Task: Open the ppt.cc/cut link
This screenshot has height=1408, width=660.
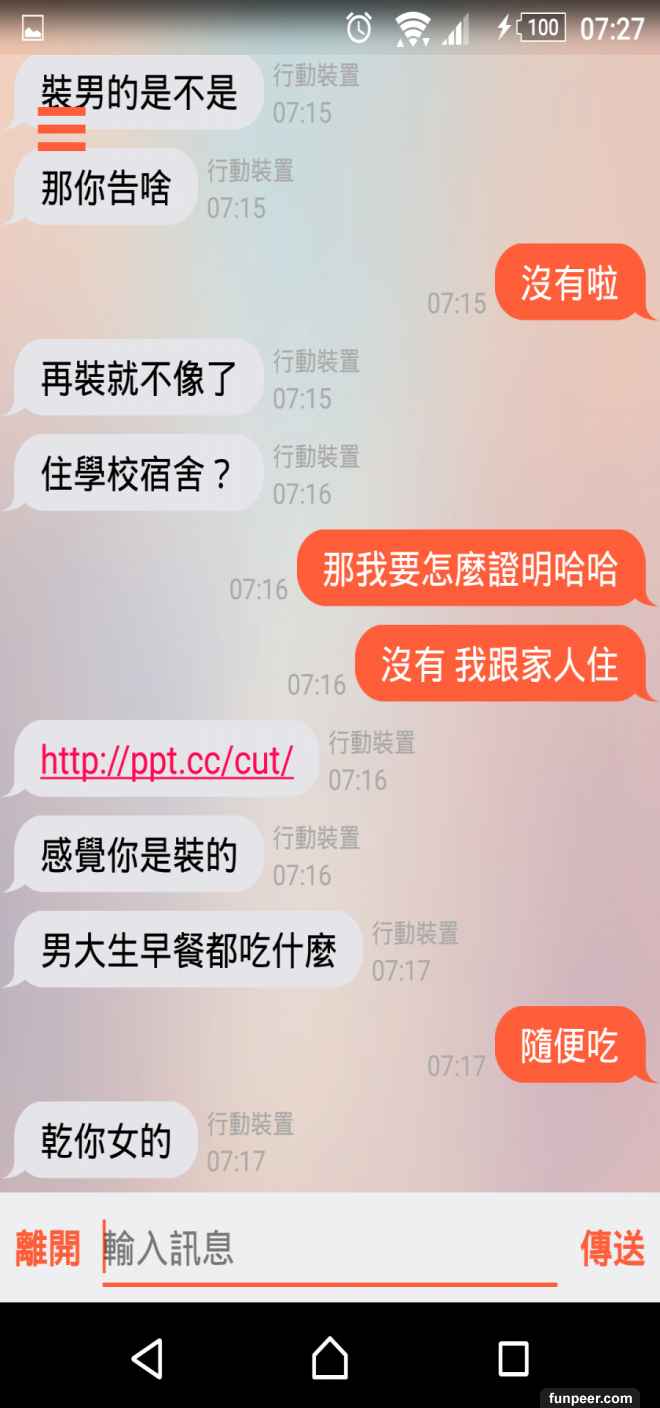Action: point(167,761)
